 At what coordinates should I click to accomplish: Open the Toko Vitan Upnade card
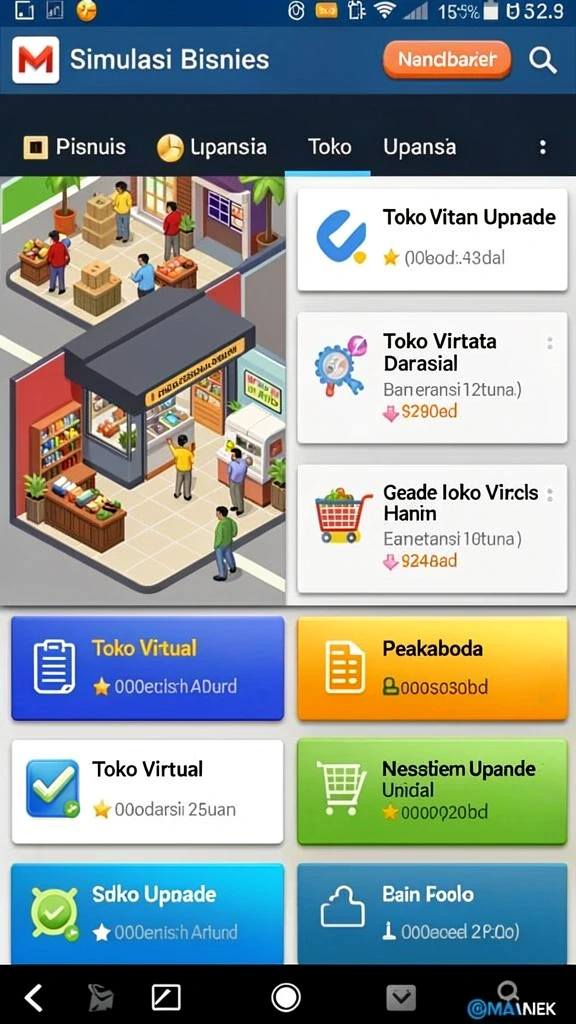pos(432,240)
